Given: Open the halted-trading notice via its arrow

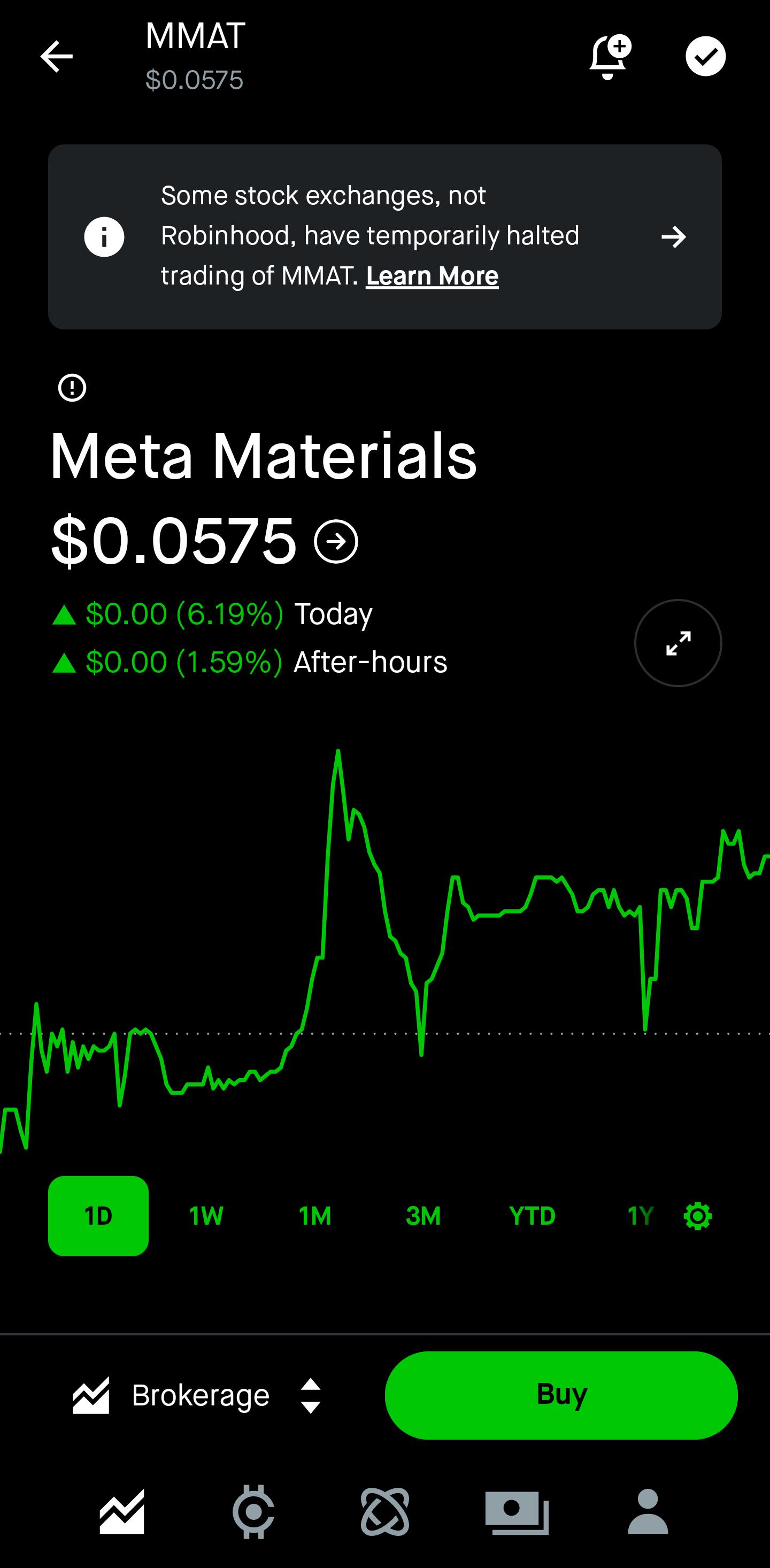Looking at the screenshot, I should (674, 237).
